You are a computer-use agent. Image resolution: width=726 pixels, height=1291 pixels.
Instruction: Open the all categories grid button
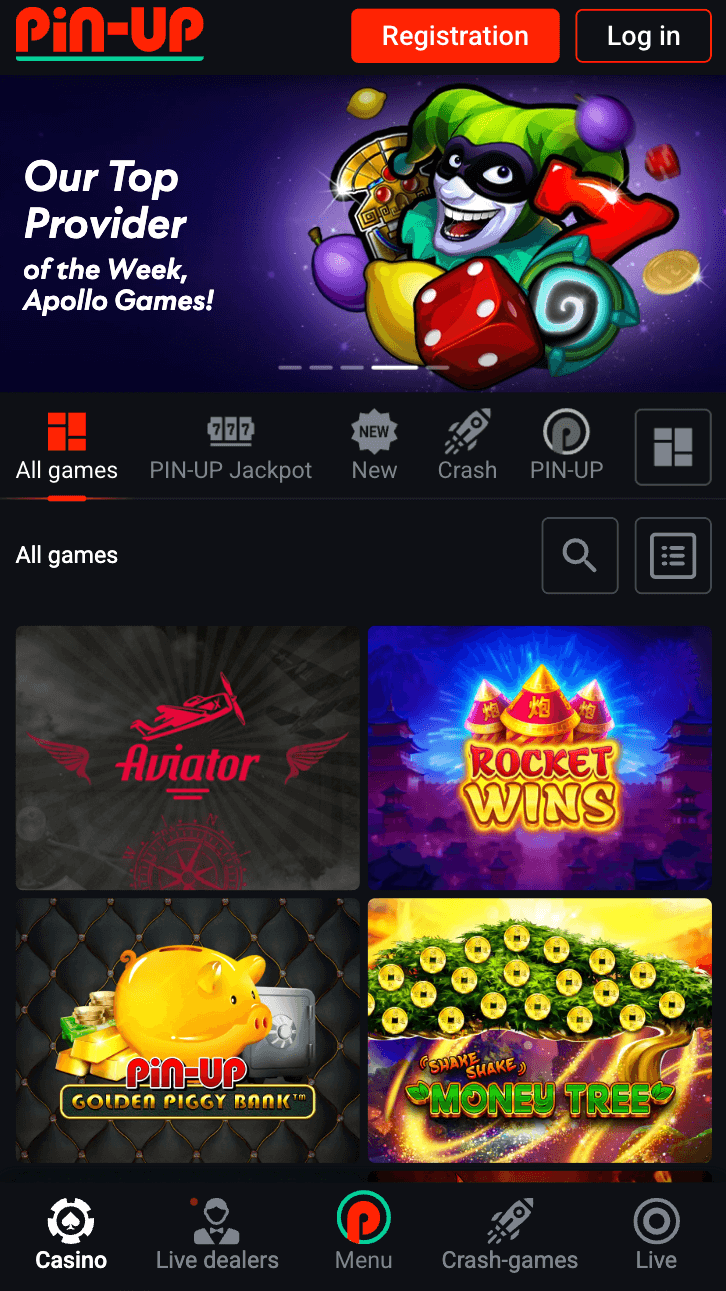673,447
